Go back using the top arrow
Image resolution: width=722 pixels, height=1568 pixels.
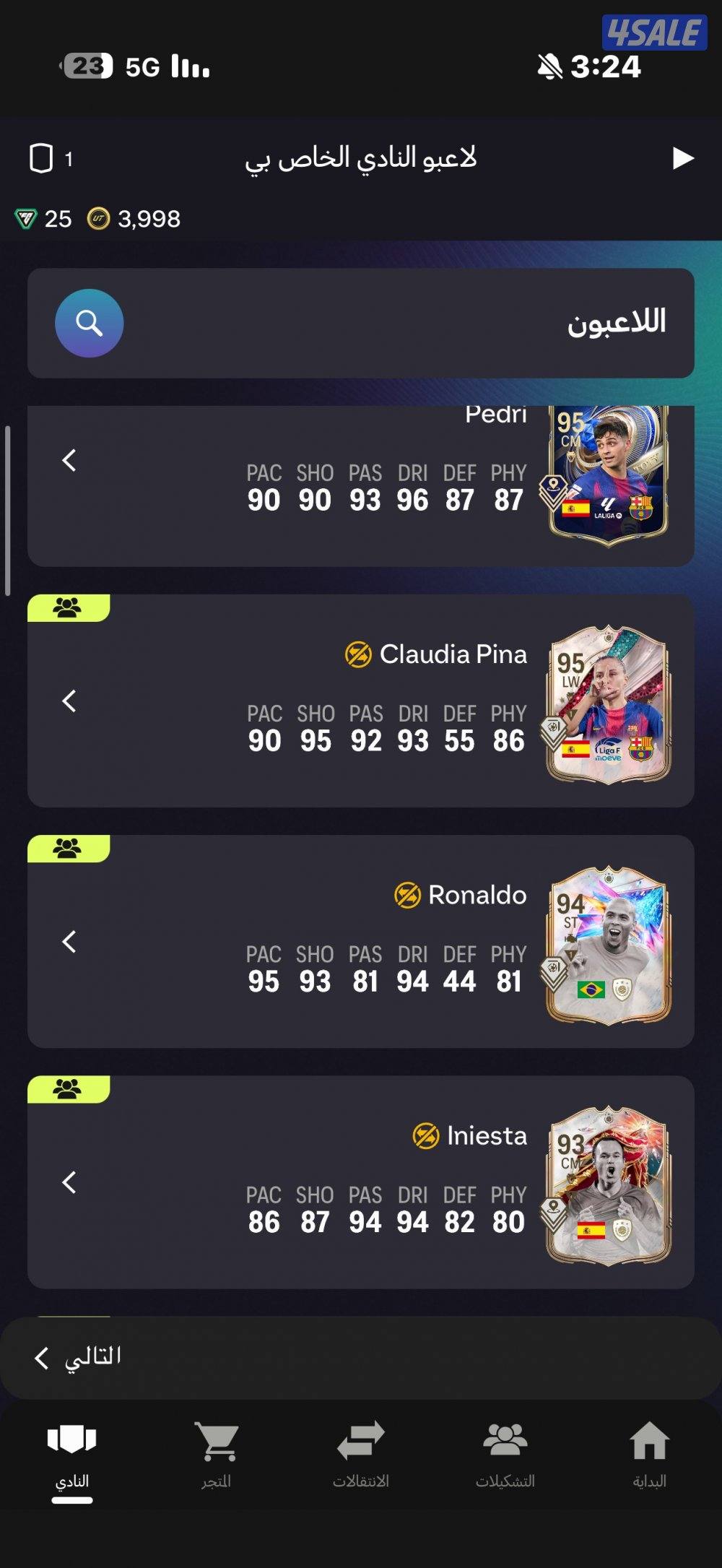[682, 157]
